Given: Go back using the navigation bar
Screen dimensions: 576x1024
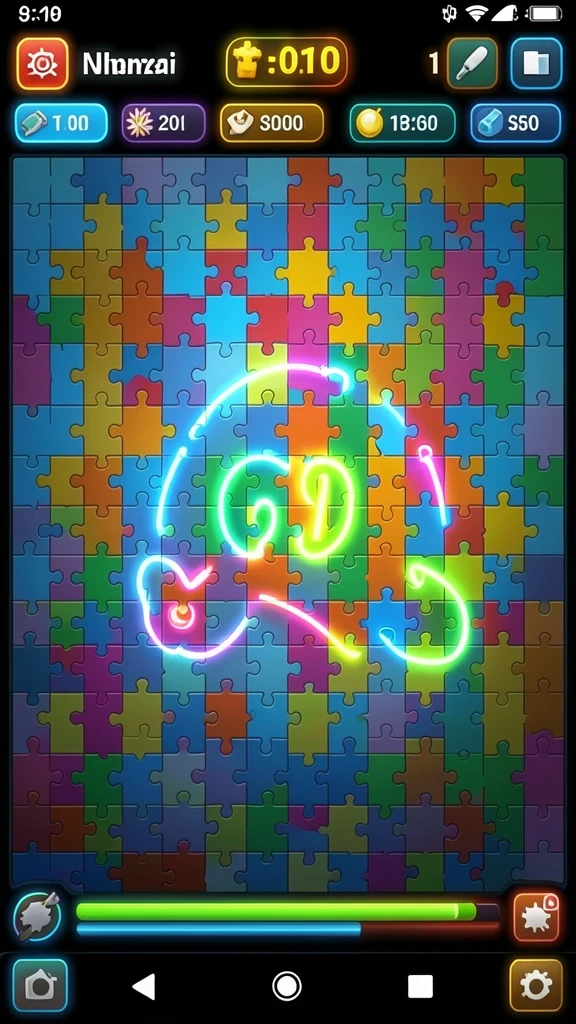Looking at the screenshot, I should [x=144, y=986].
